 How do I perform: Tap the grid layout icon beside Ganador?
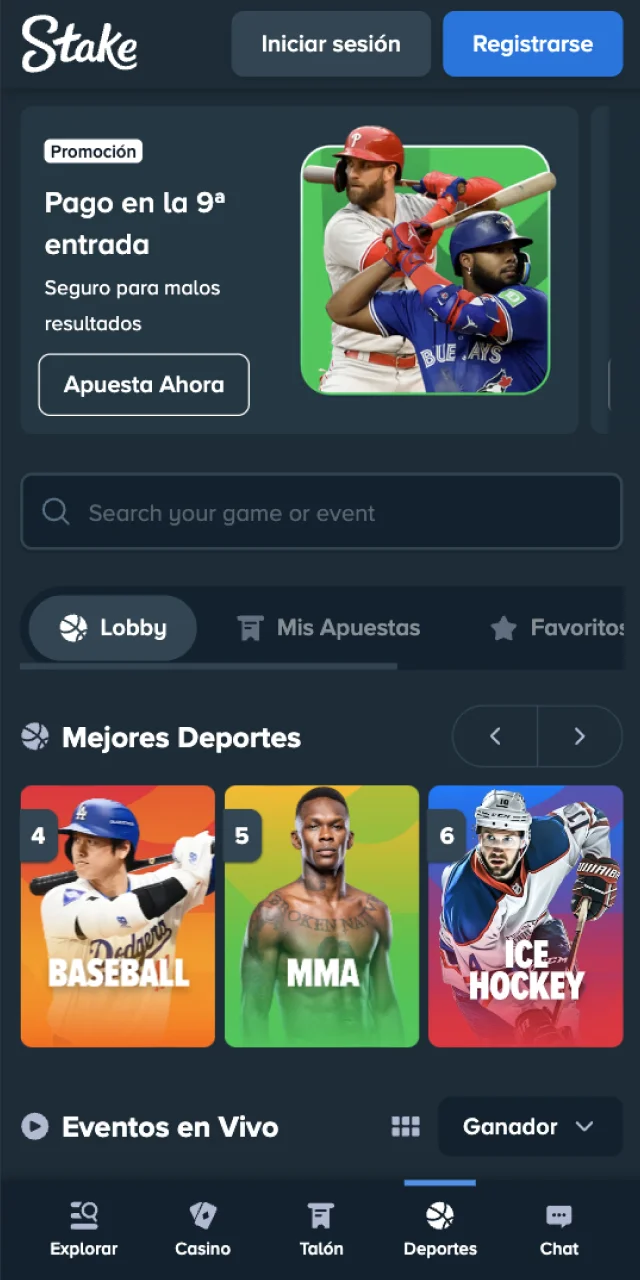[405, 1127]
